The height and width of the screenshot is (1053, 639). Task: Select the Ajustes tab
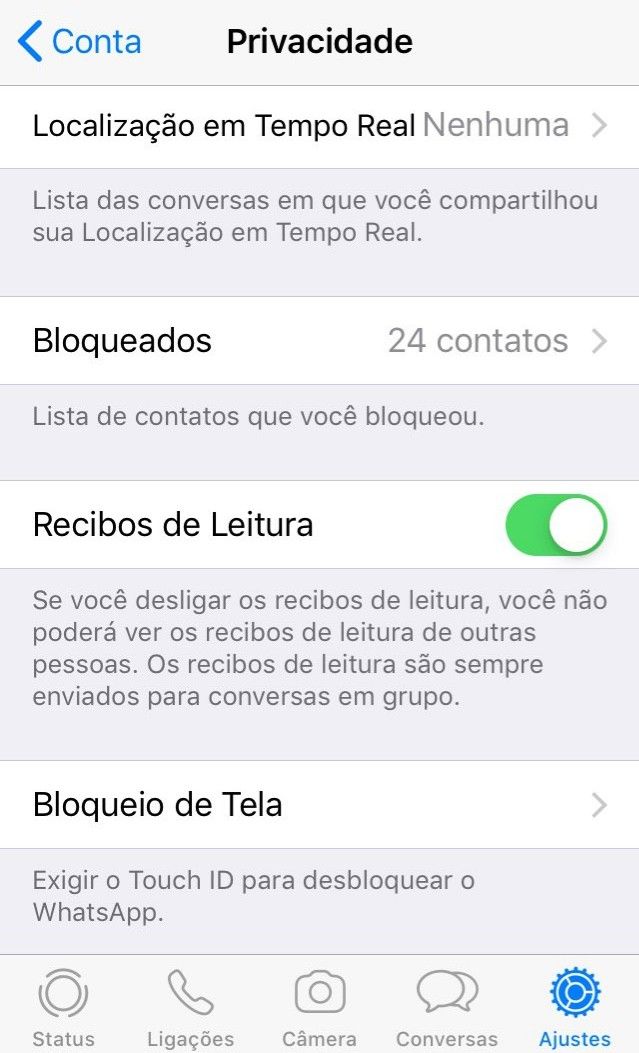click(x=575, y=1006)
